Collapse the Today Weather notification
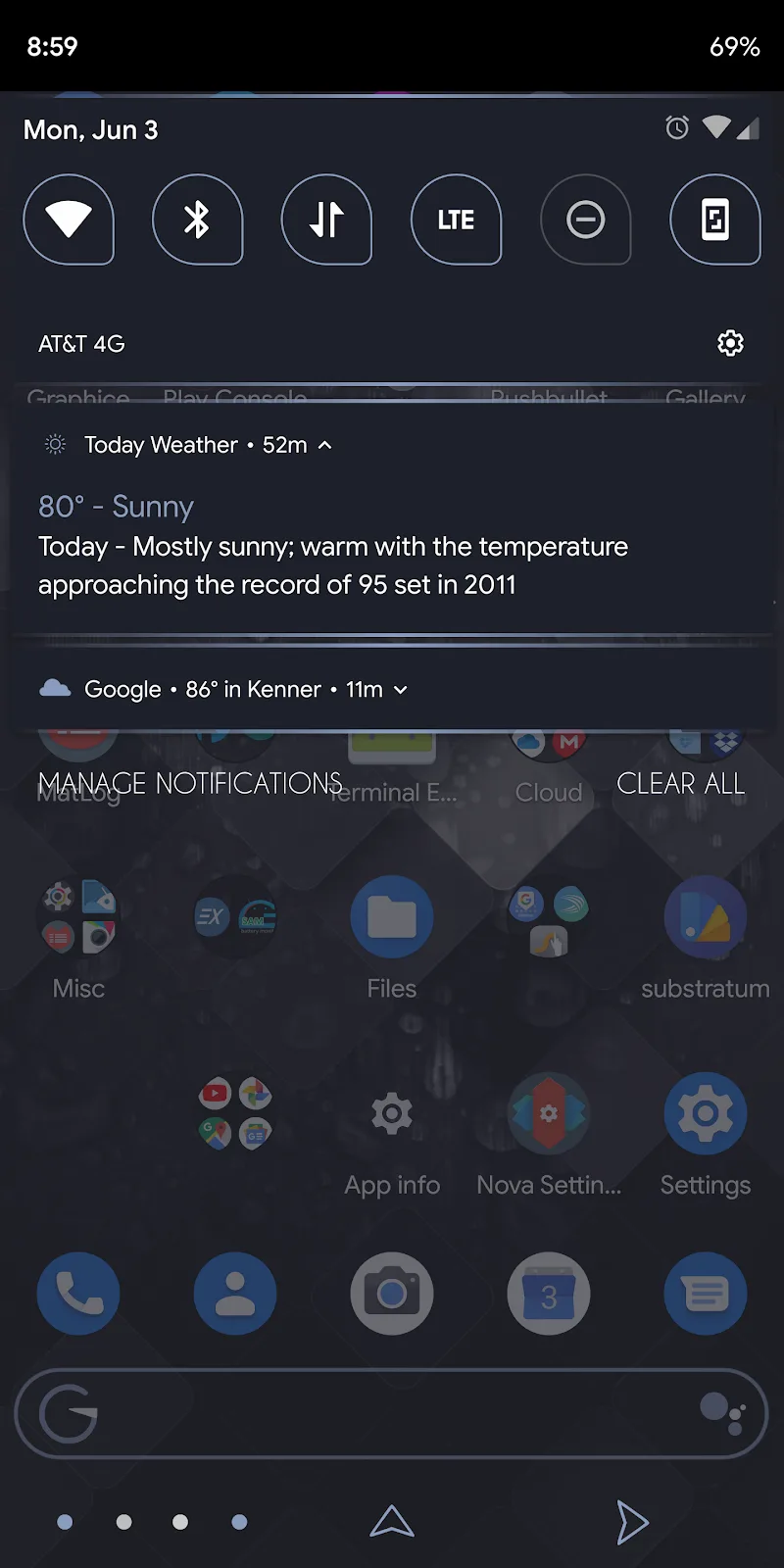 325,445
